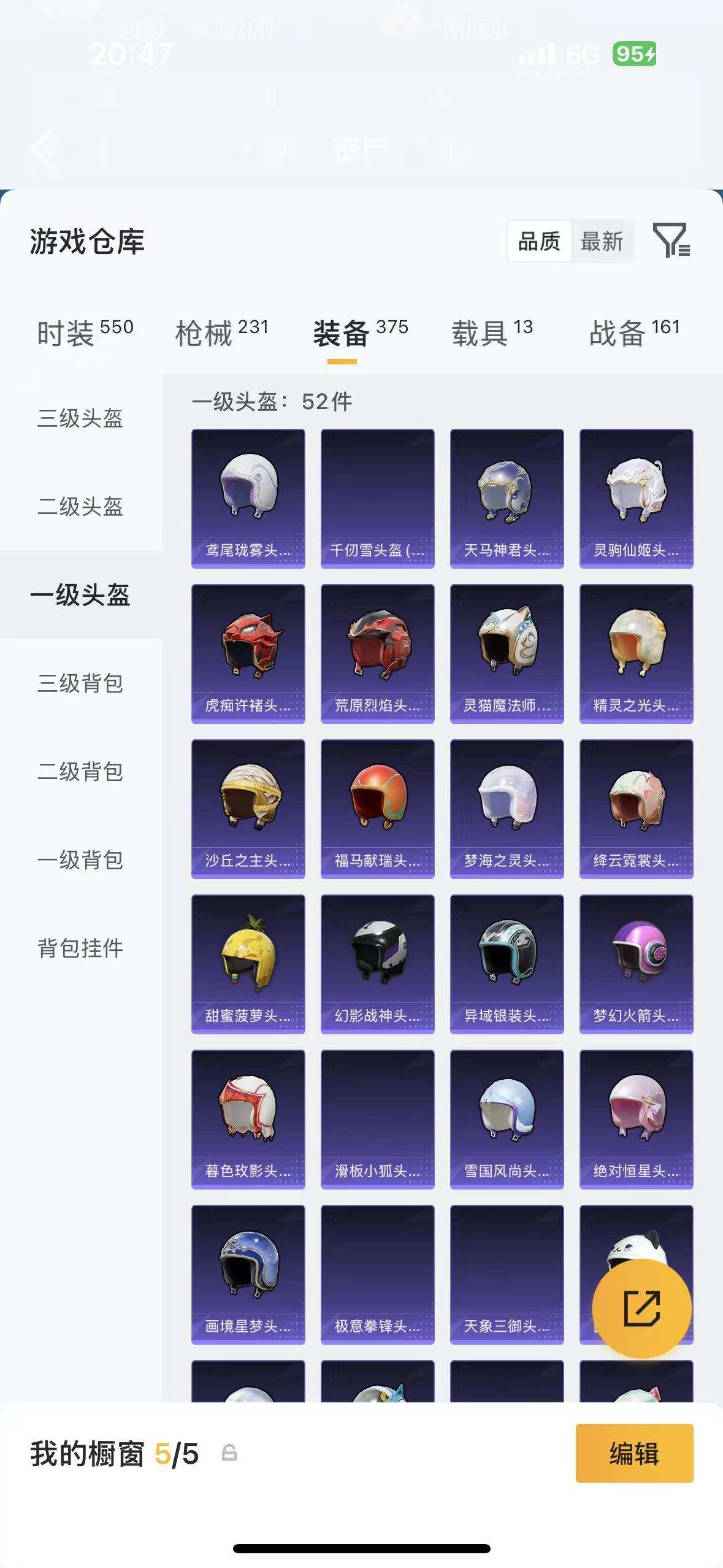The width and height of the screenshot is (723, 1568).
Task: Switch sorting back to 品质
Action: [538, 242]
